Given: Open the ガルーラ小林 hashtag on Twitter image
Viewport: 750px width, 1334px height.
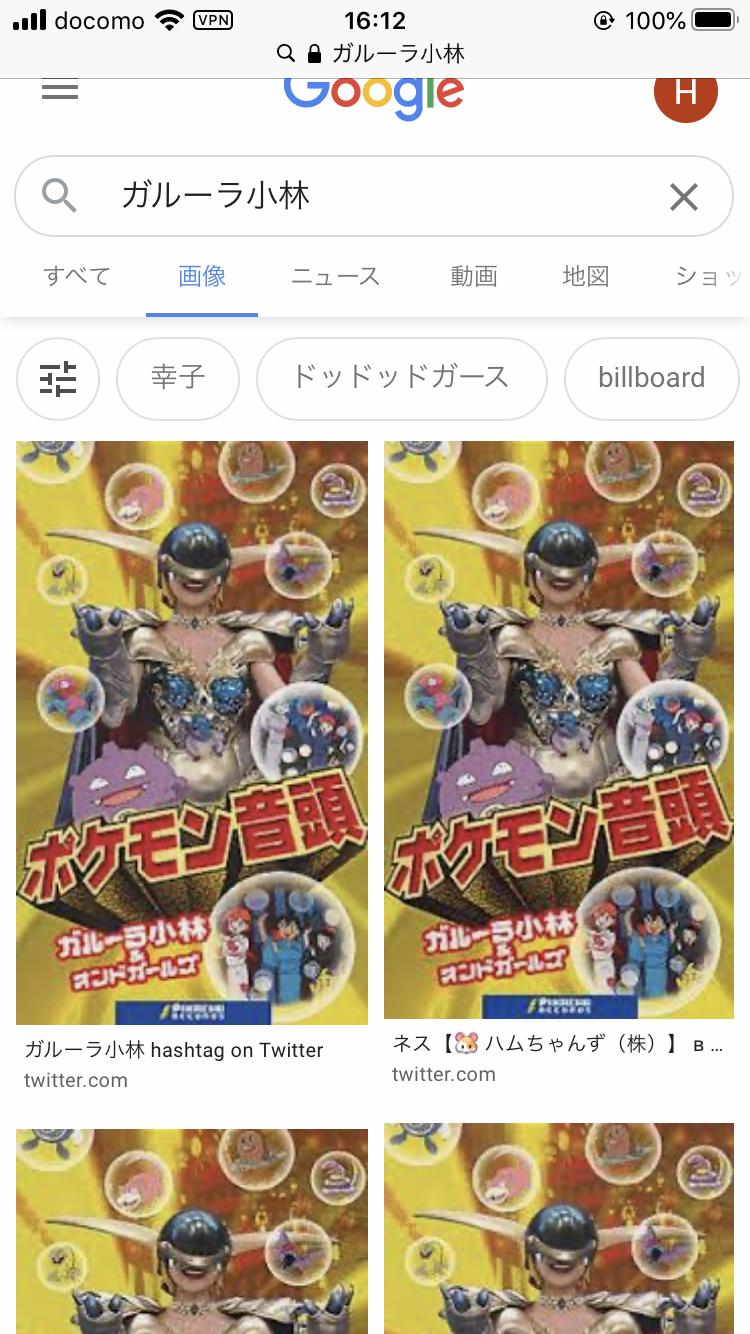Looking at the screenshot, I should 191,732.
